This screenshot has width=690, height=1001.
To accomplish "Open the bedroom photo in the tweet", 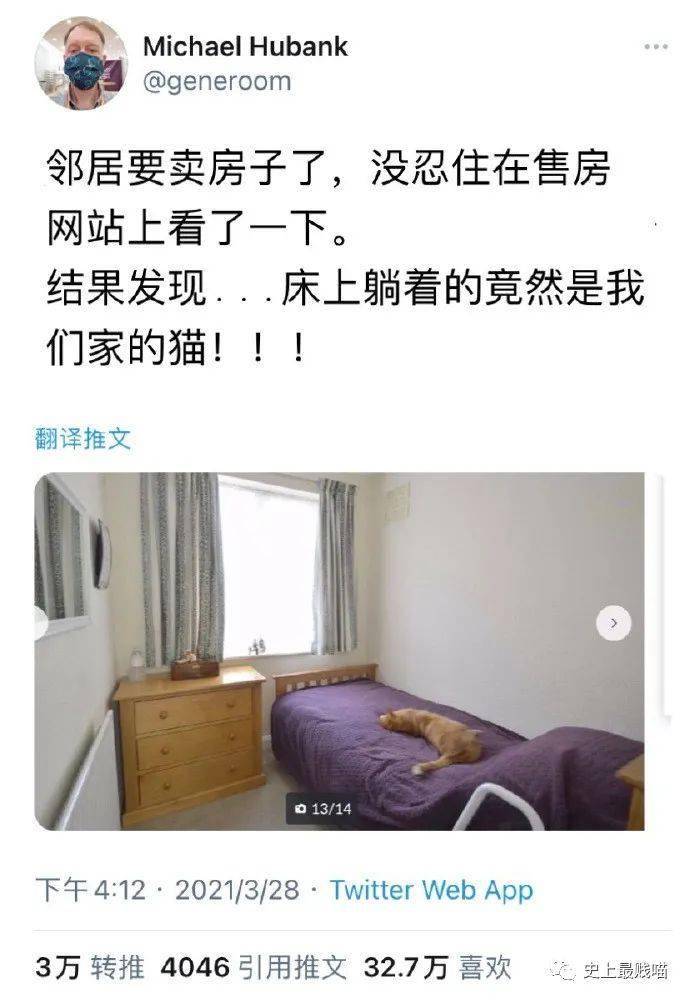I will 340,650.
